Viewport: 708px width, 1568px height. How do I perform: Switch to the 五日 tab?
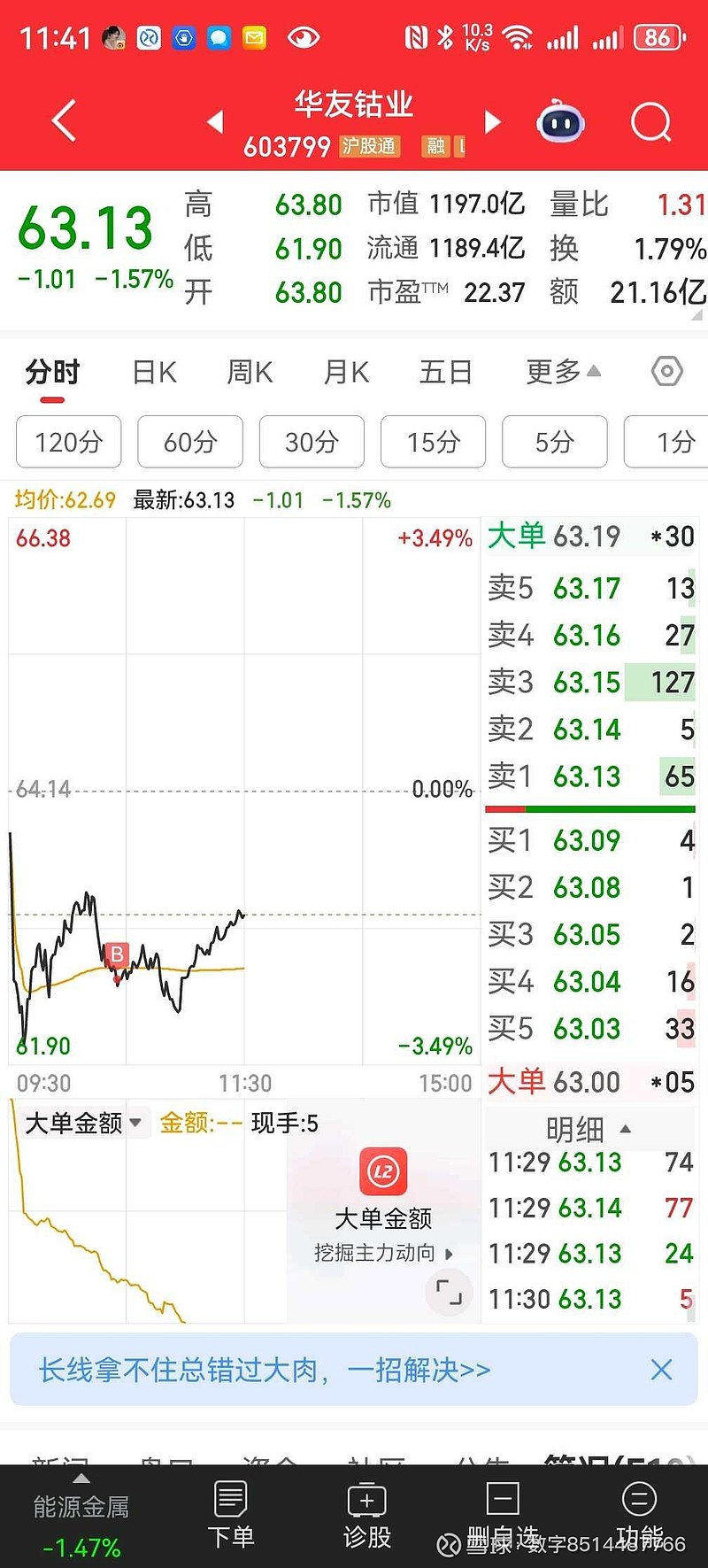445,373
